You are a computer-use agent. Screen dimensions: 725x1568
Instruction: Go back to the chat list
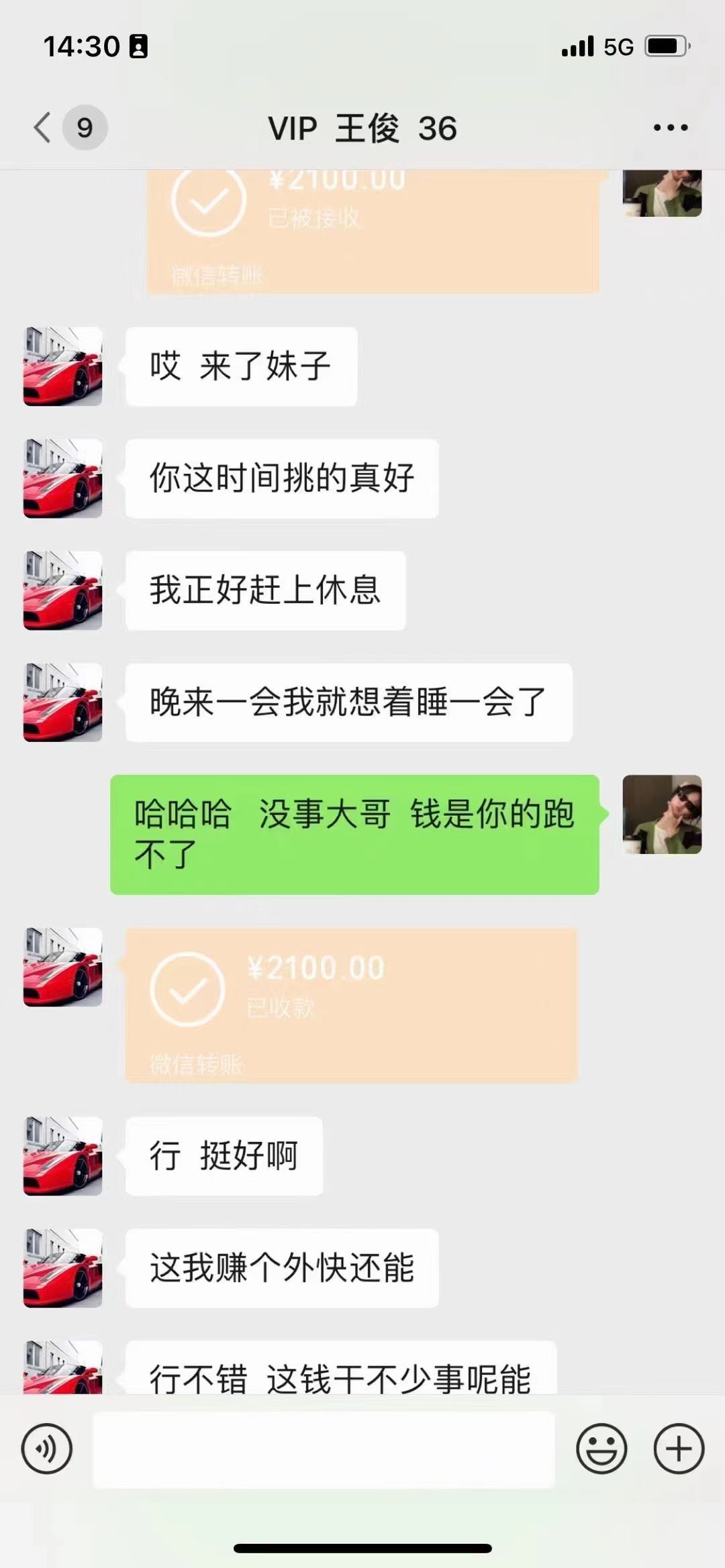tap(43, 127)
